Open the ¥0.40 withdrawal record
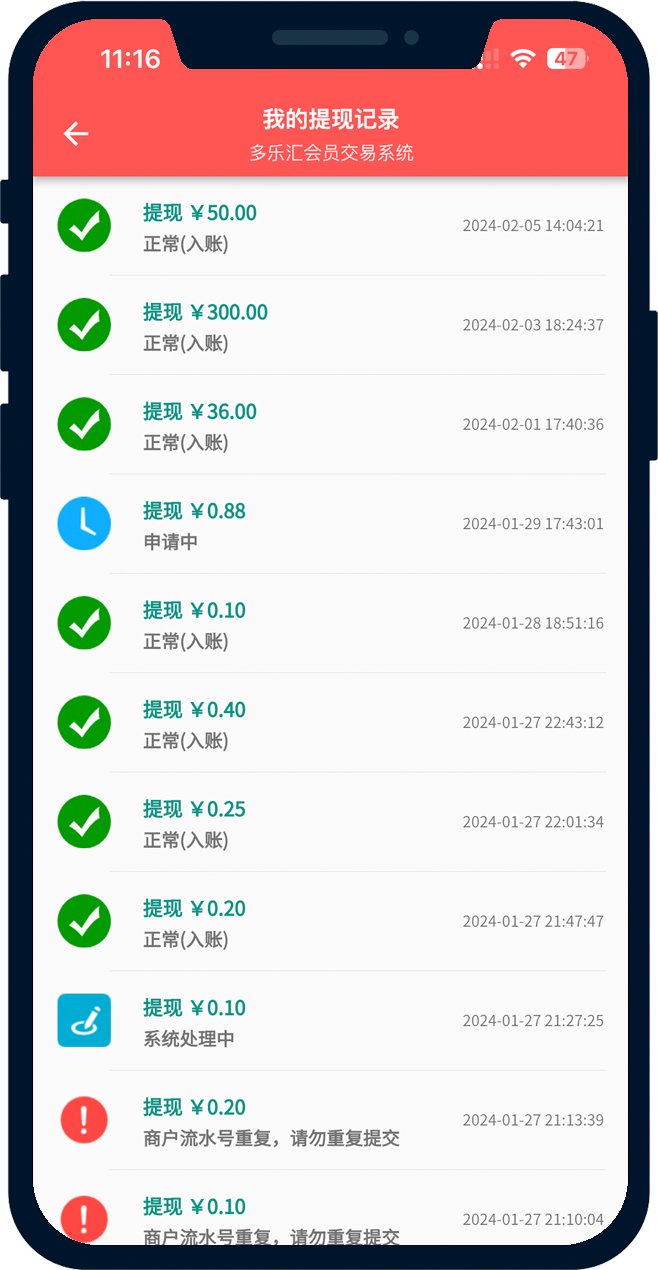This screenshot has width=658, height=1270. 330,722
